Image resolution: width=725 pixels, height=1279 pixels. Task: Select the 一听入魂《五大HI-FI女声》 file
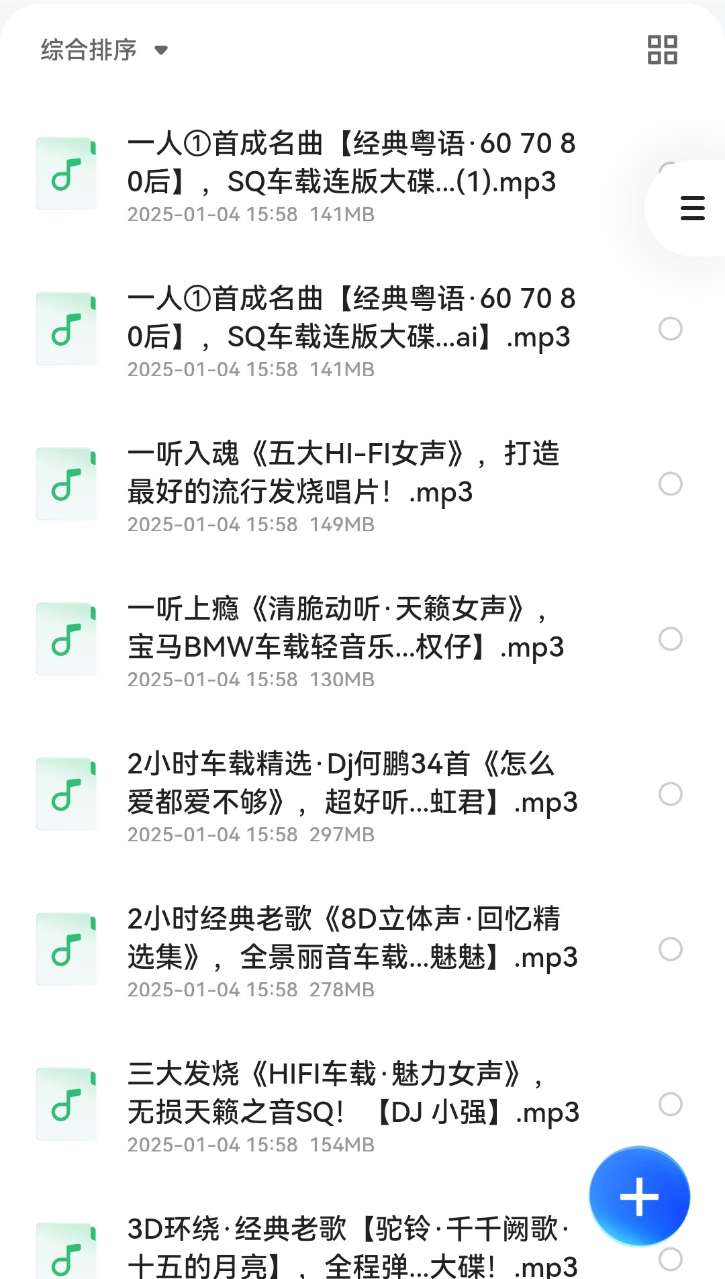[670, 484]
